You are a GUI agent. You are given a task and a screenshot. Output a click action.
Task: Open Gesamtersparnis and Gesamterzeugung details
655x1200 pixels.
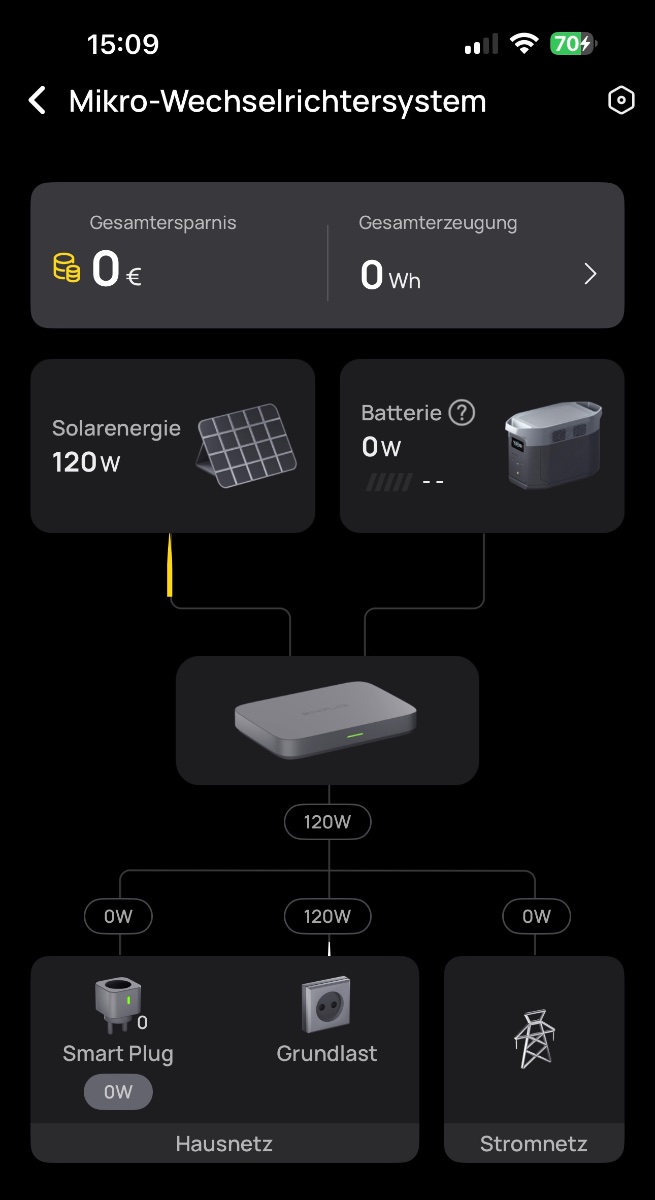click(590, 274)
